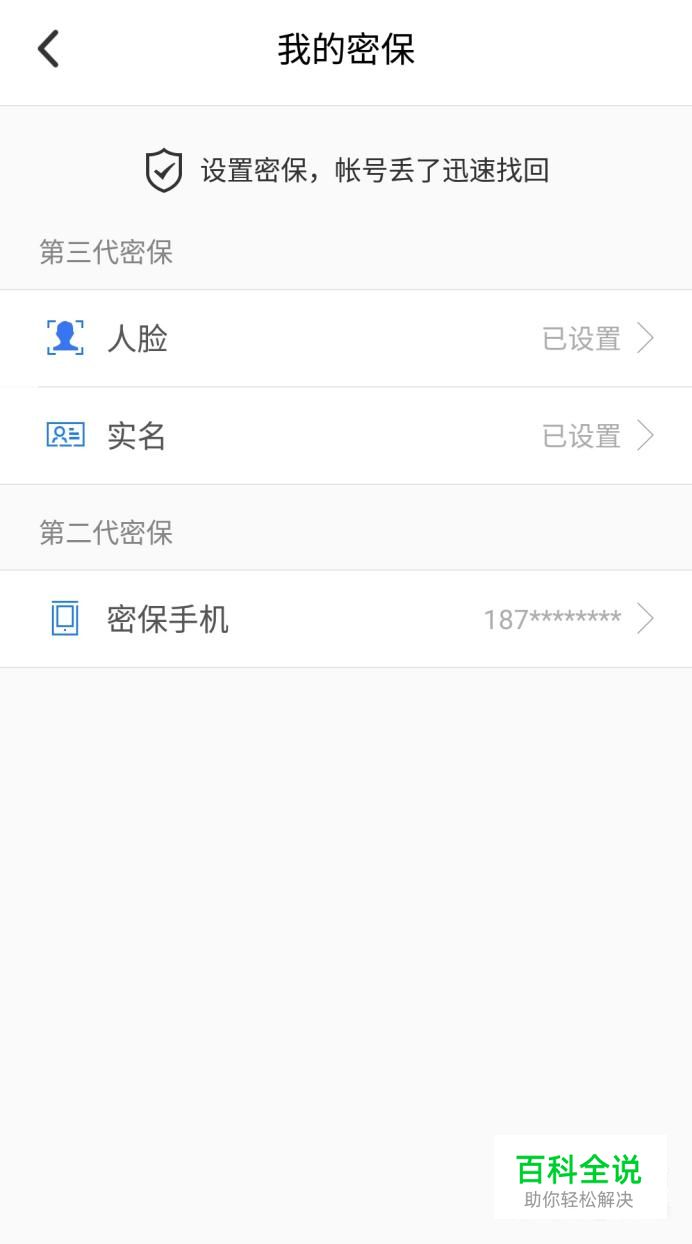Open the 人脸 security setting
This screenshot has width=692, height=1244.
coord(346,339)
